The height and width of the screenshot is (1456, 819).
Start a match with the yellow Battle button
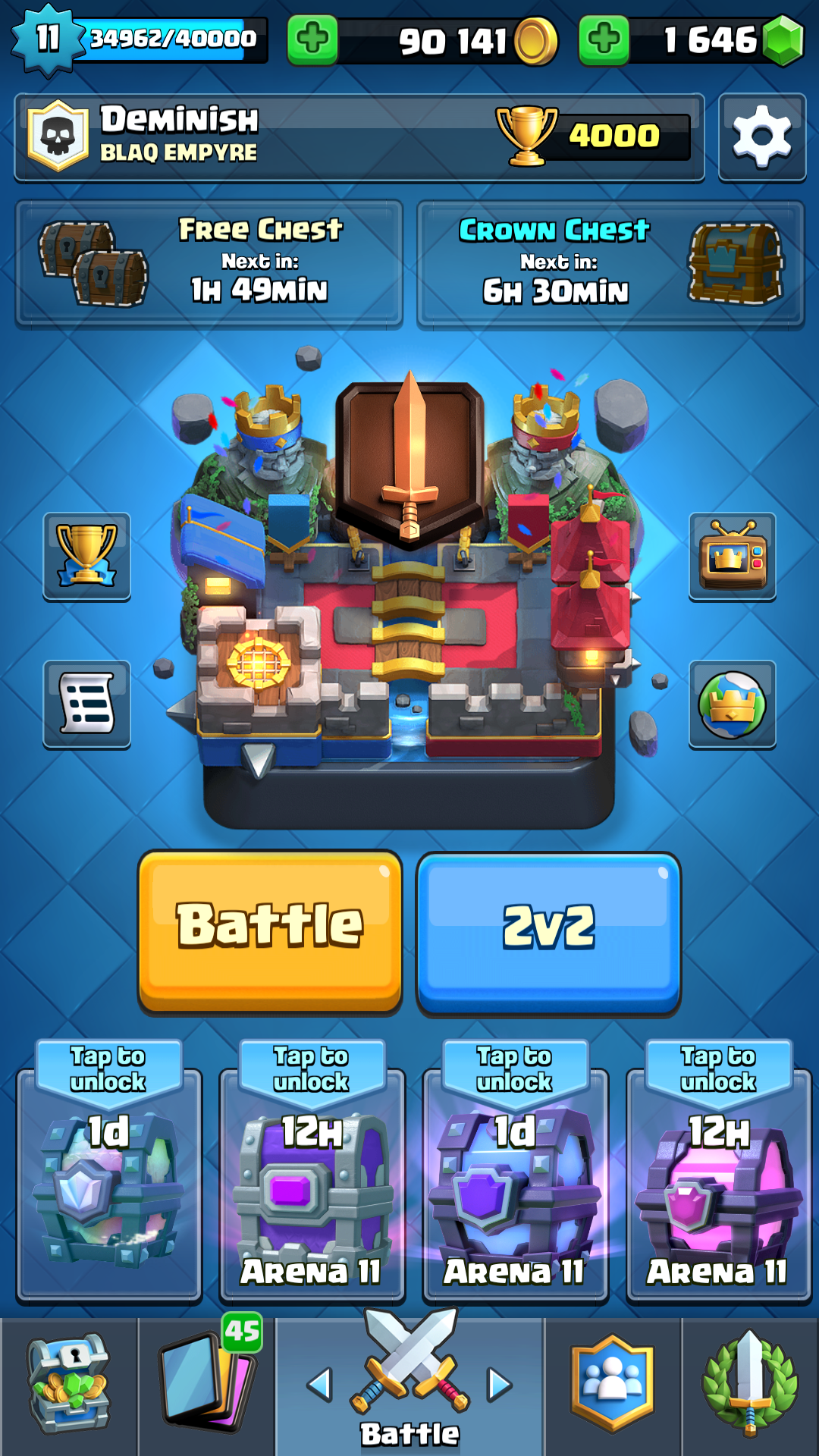[270, 932]
